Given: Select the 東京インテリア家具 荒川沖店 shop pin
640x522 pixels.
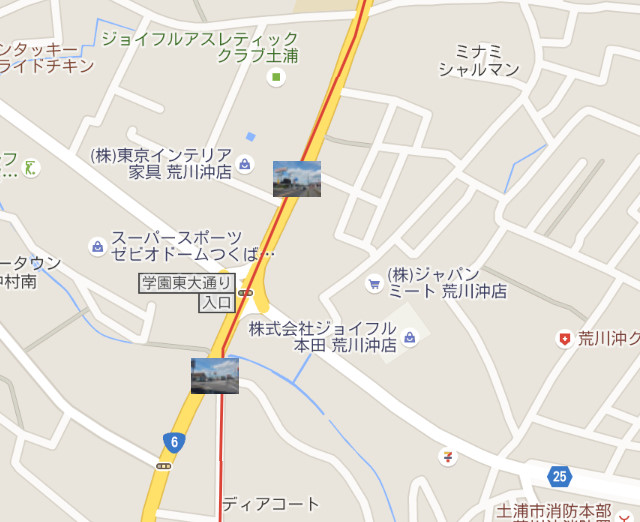Looking at the screenshot, I should click(246, 164).
